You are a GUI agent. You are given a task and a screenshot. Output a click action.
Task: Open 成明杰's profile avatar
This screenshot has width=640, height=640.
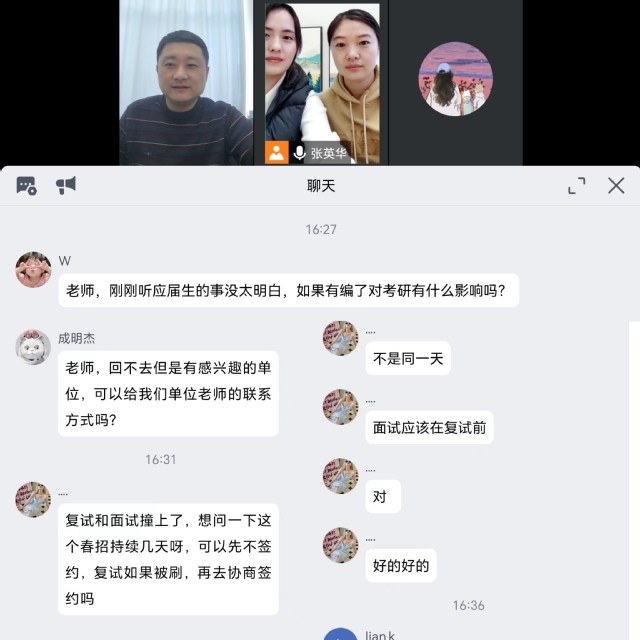[x=33, y=347]
